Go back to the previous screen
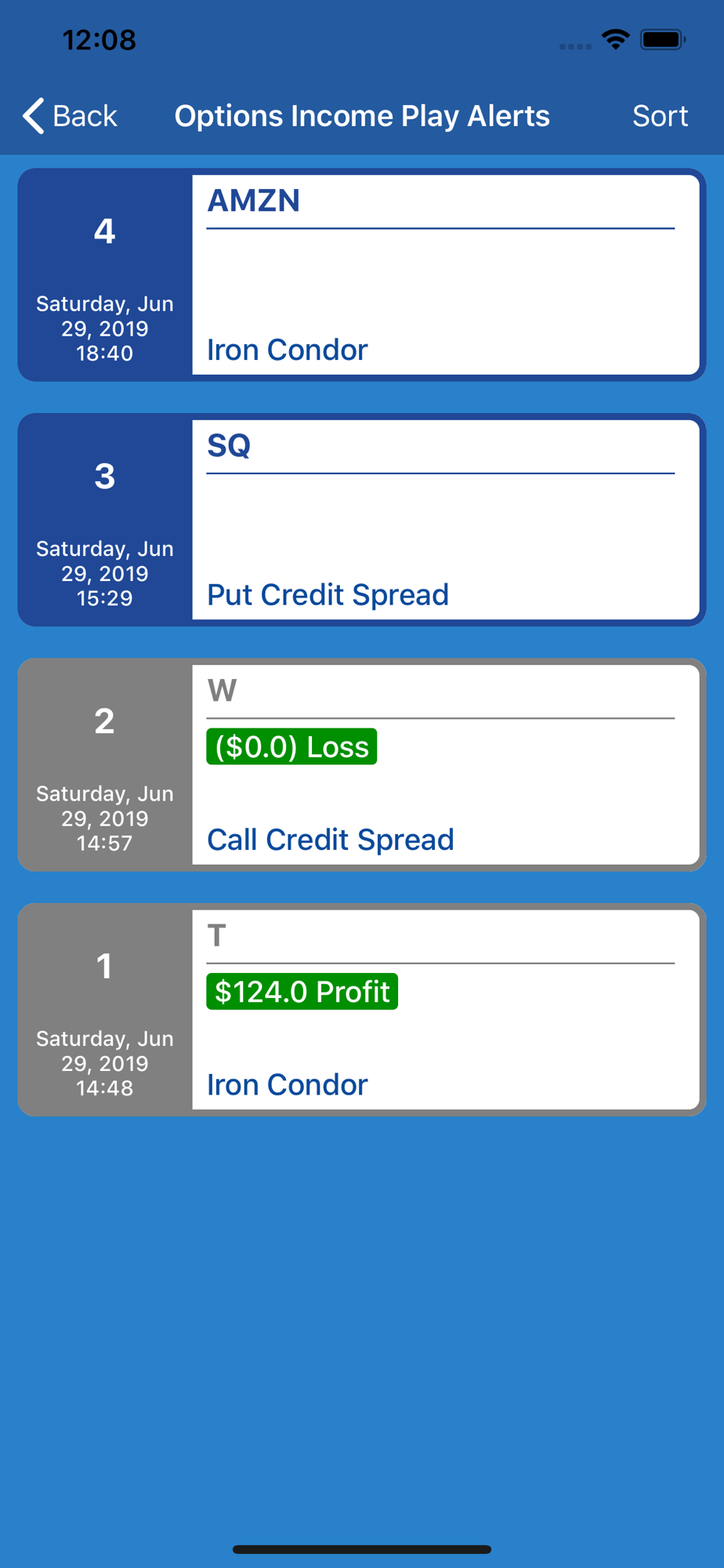This screenshot has height=1568, width=724. click(70, 116)
